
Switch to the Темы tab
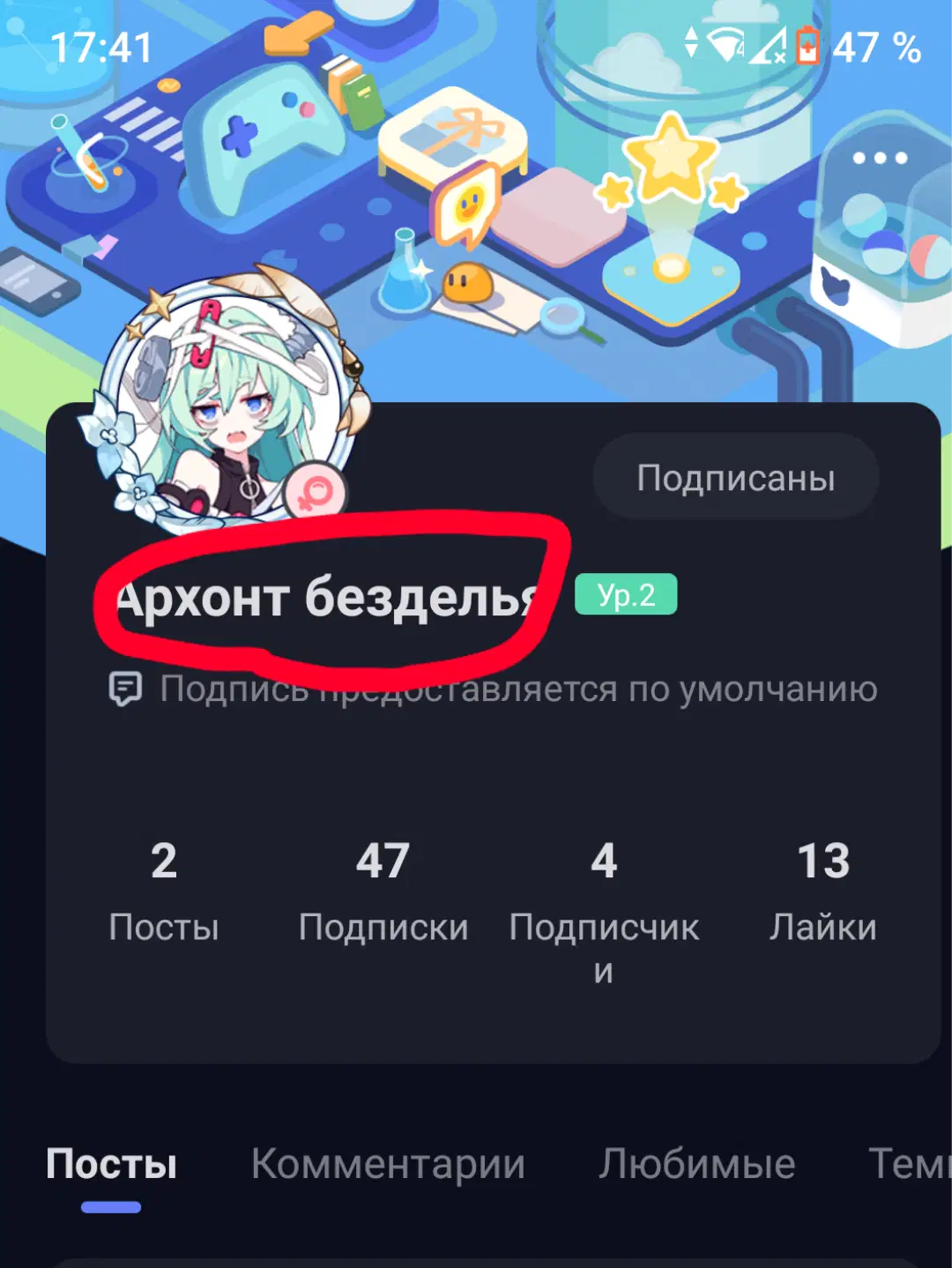point(908,1164)
